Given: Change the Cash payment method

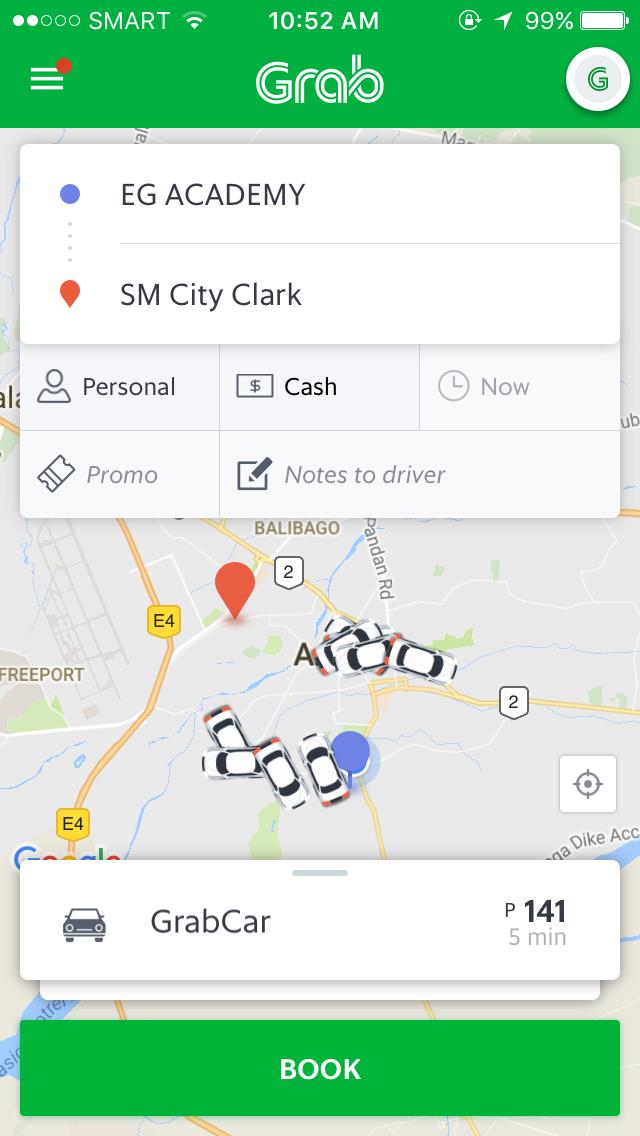Looking at the screenshot, I should (318, 387).
